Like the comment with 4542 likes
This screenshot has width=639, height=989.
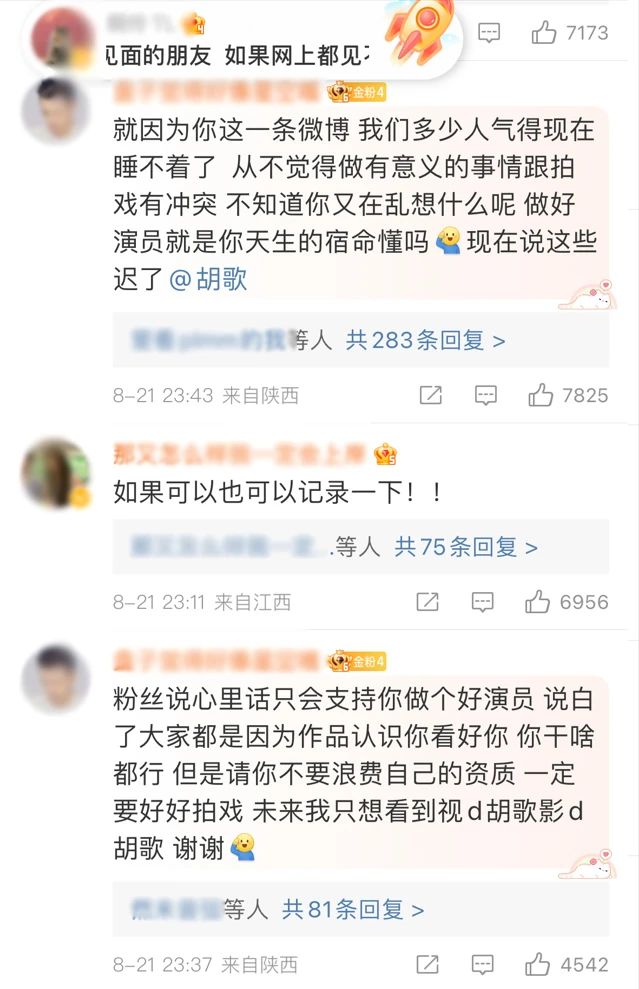coord(538,965)
